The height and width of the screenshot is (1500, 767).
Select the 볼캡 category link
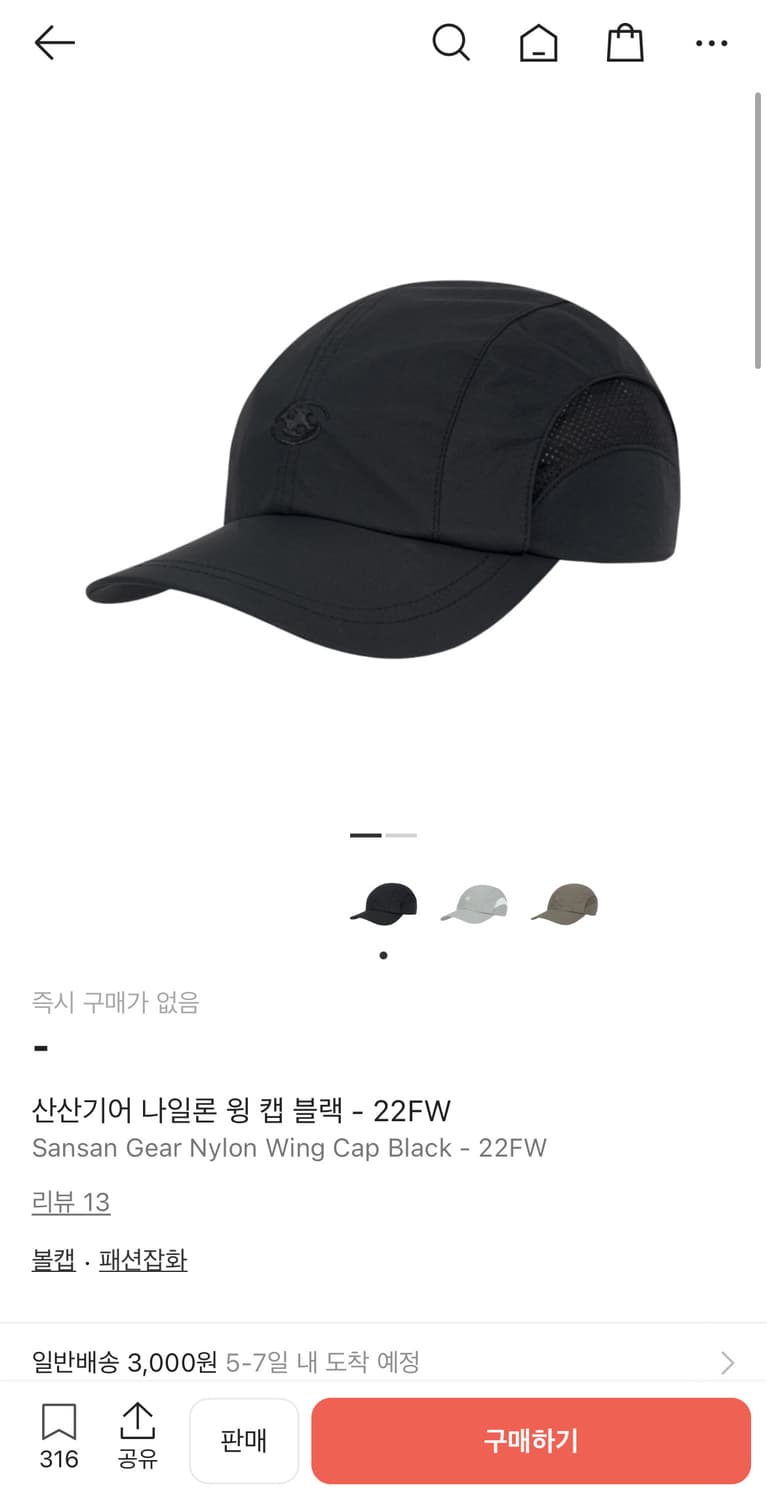(x=54, y=1260)
